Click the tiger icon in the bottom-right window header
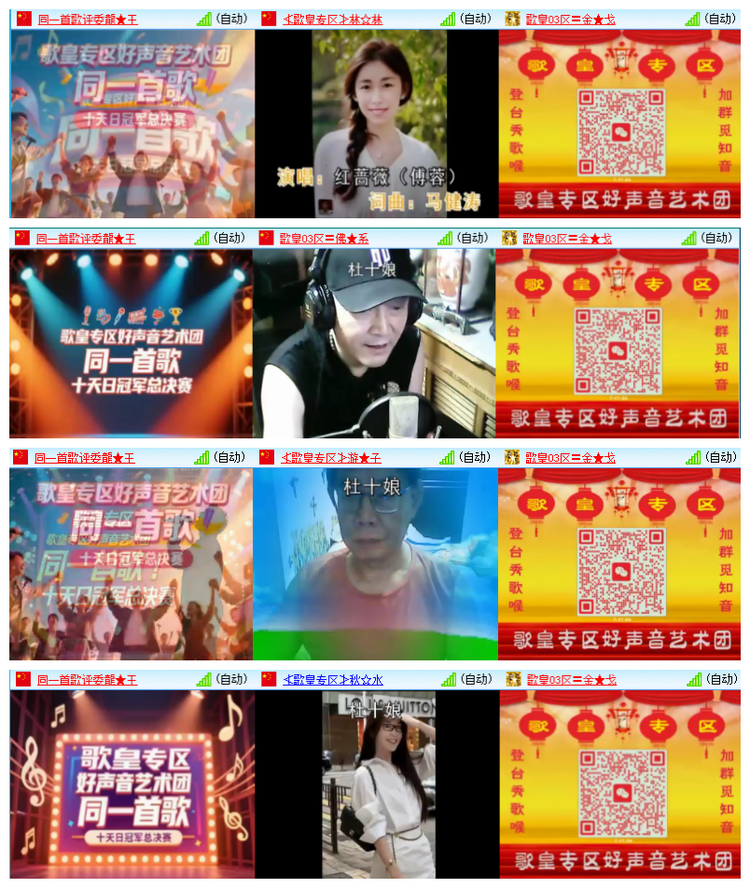This screenshot has height=888, width=750. click(515, 676)
